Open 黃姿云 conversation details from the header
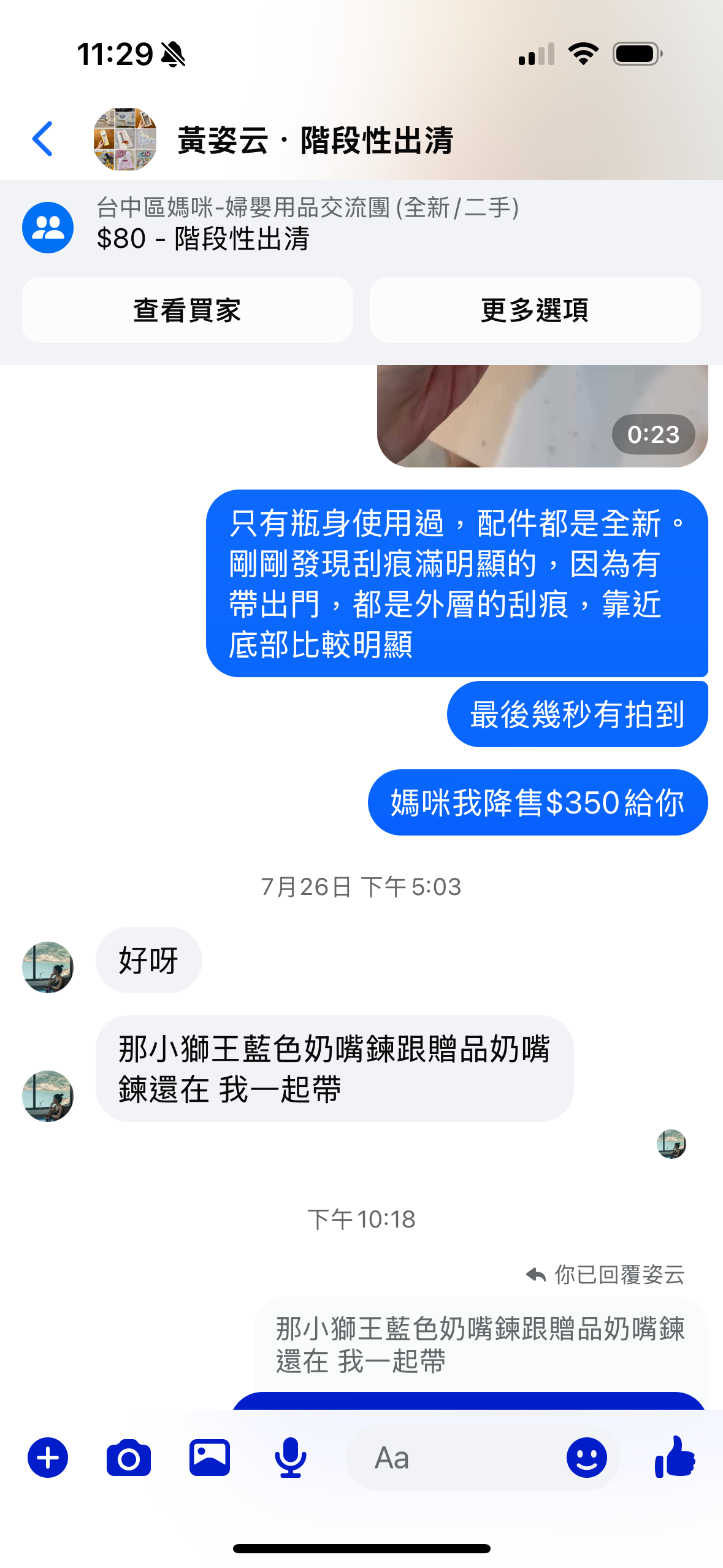Image resolution: width=723 pixels, height=1568 pixels. [x=315, y=140]
